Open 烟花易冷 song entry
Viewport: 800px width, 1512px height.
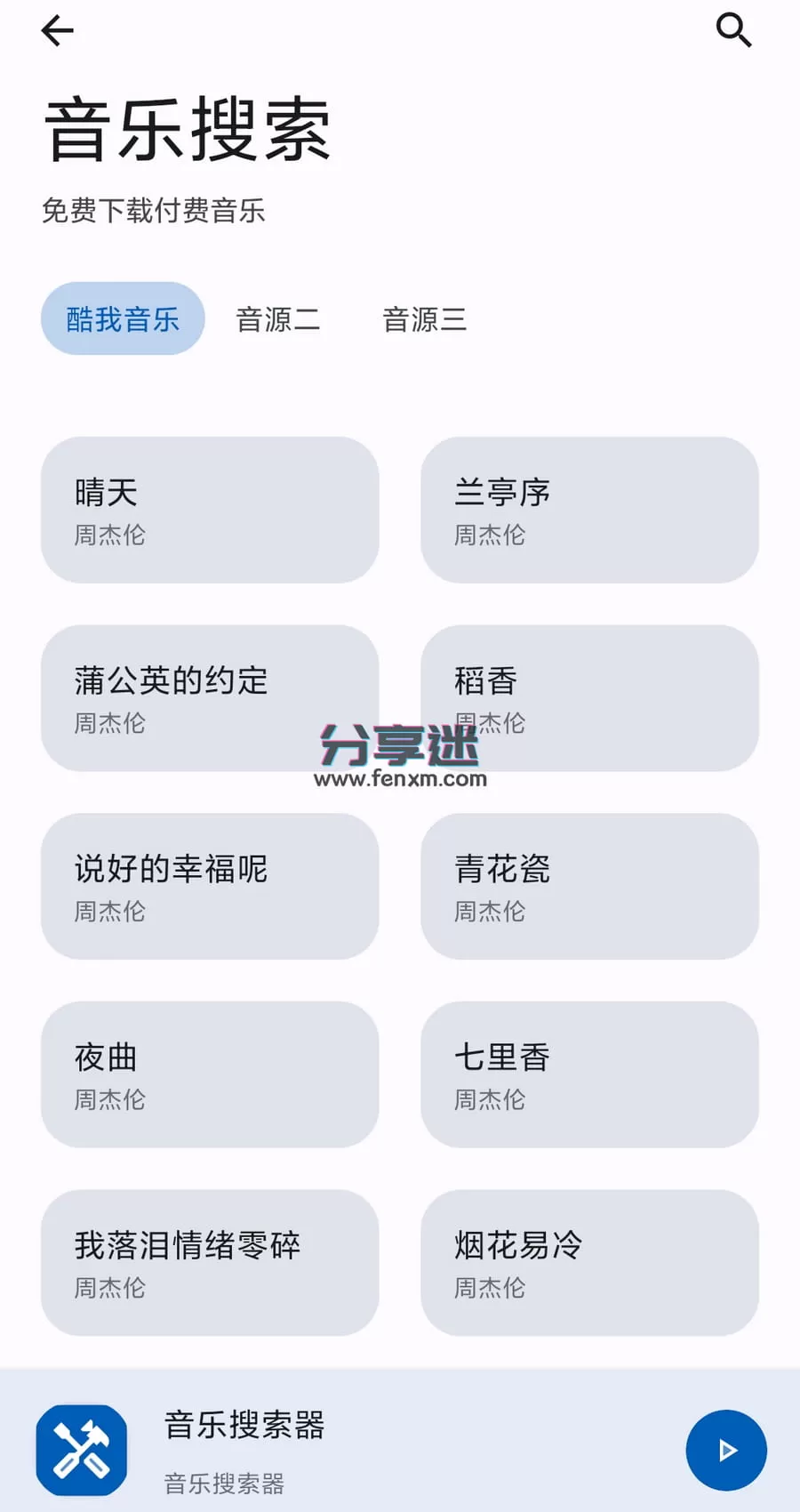[x=590, y=1263]
